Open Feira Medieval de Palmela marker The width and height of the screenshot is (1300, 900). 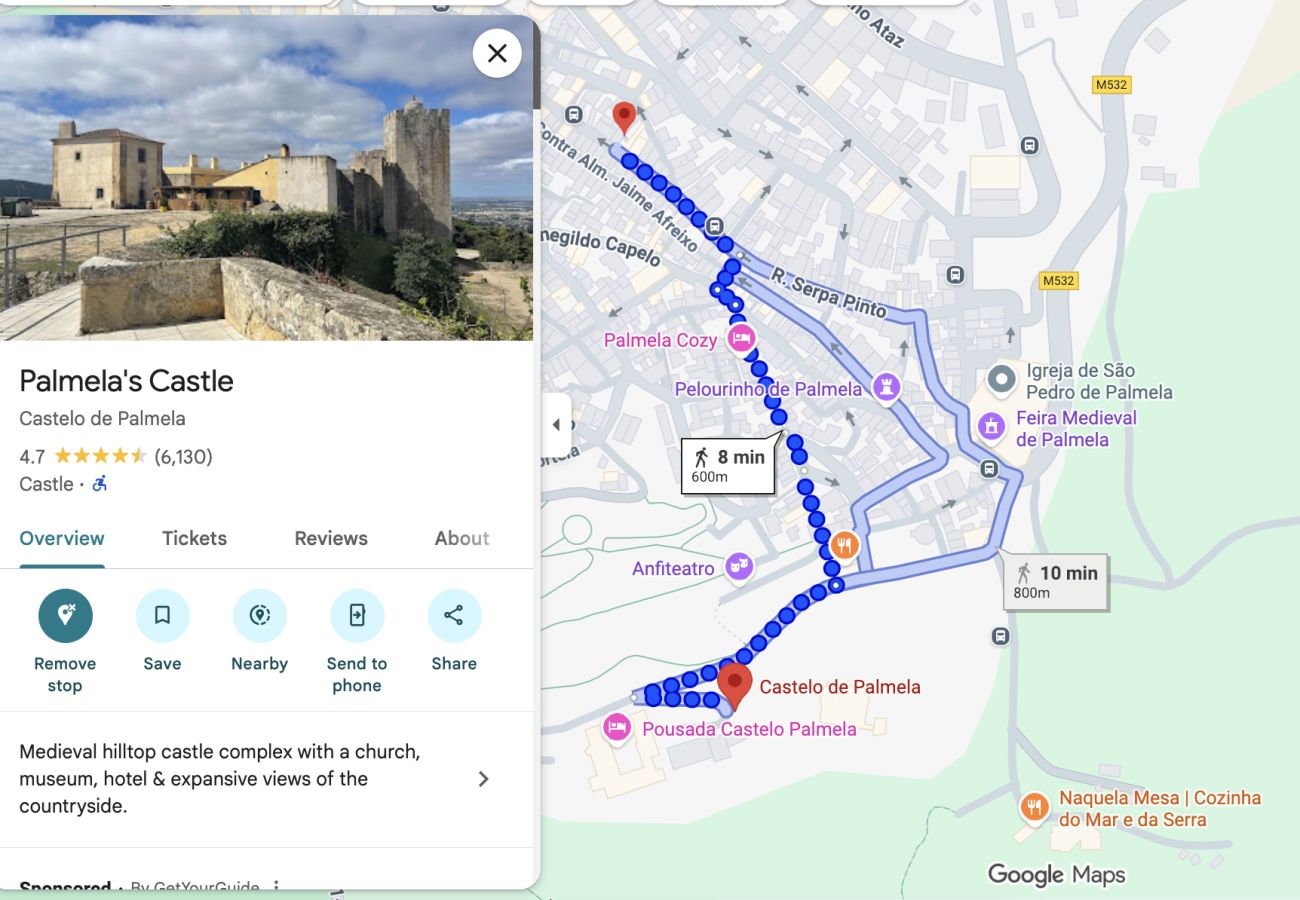tap(991, 426)
